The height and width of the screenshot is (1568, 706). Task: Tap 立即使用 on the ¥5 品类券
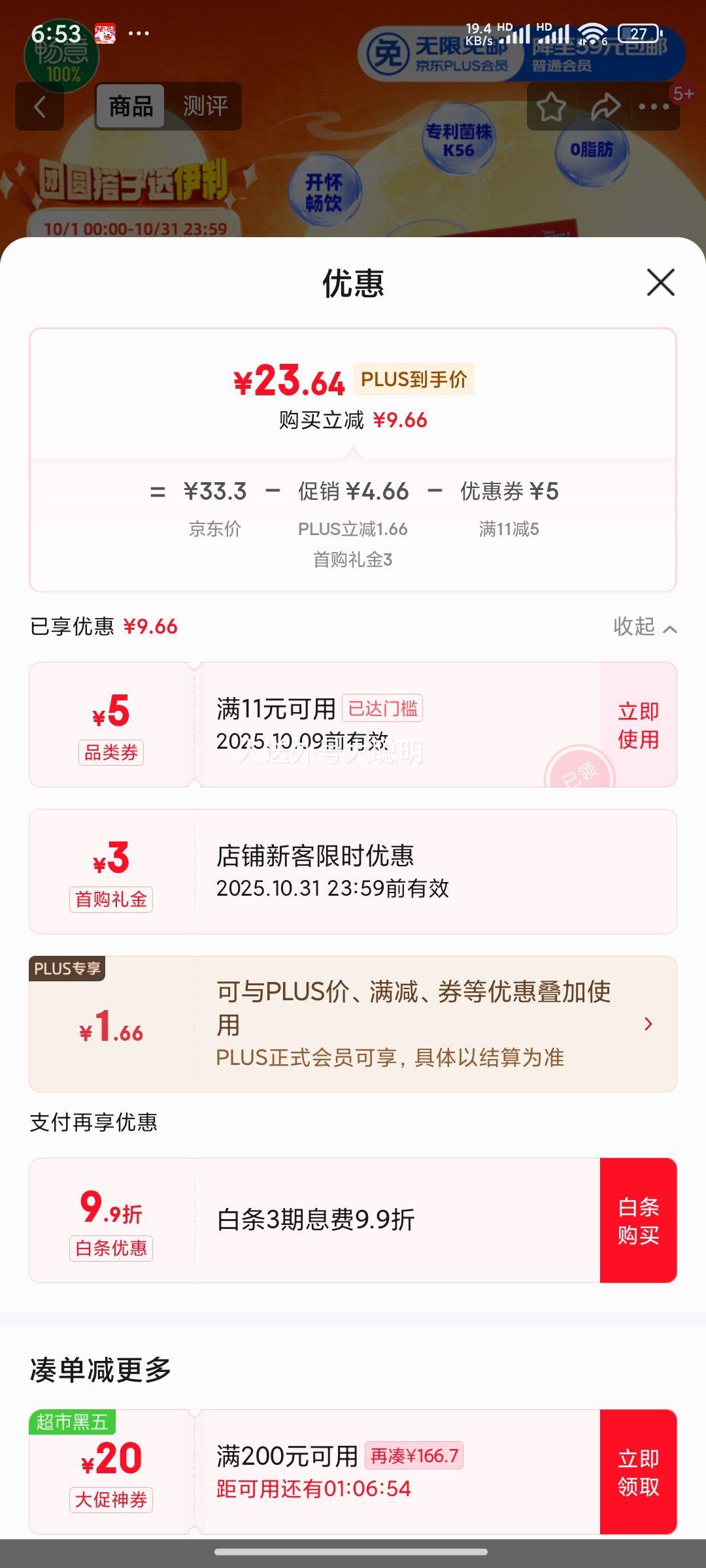coord(638,725)
